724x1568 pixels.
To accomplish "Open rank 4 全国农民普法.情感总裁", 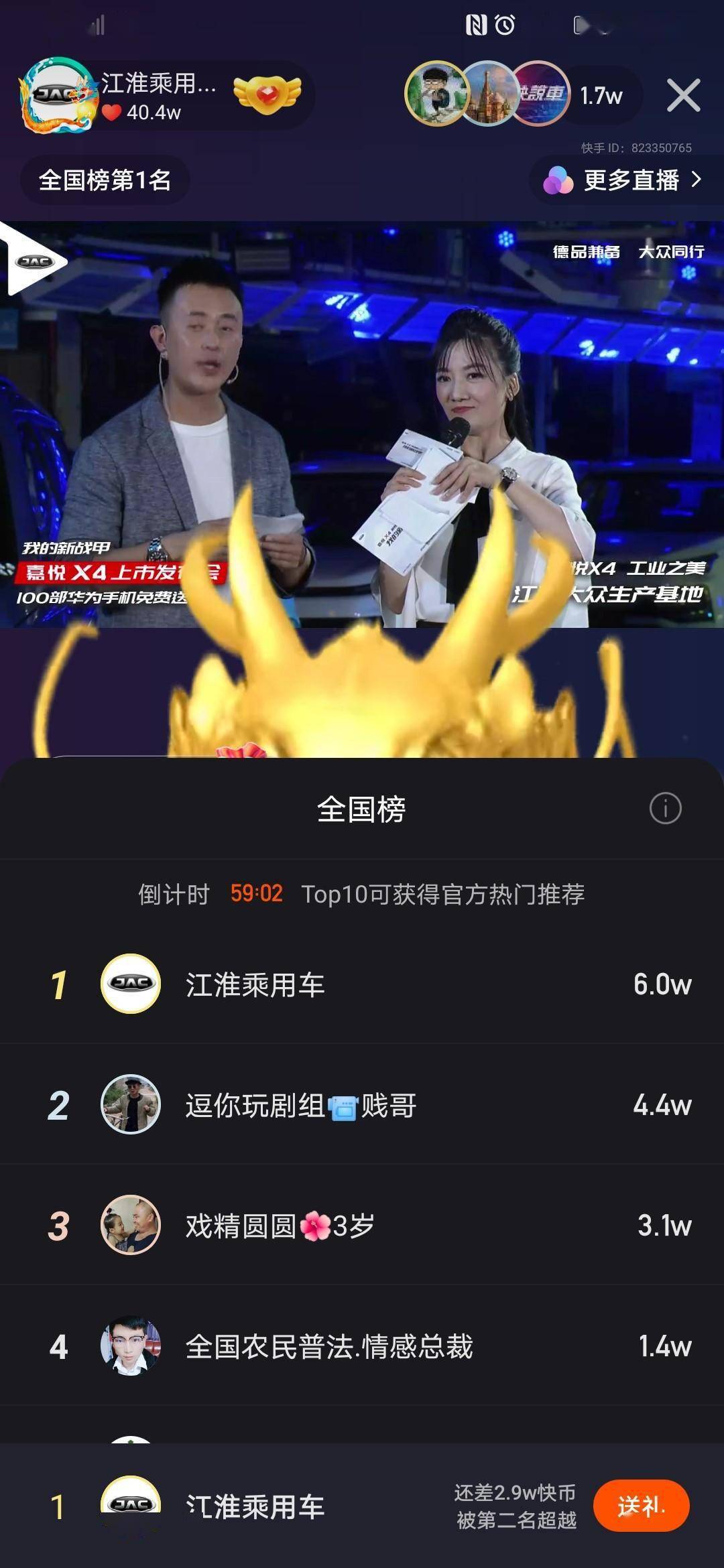I will (x=362, y=1346).
